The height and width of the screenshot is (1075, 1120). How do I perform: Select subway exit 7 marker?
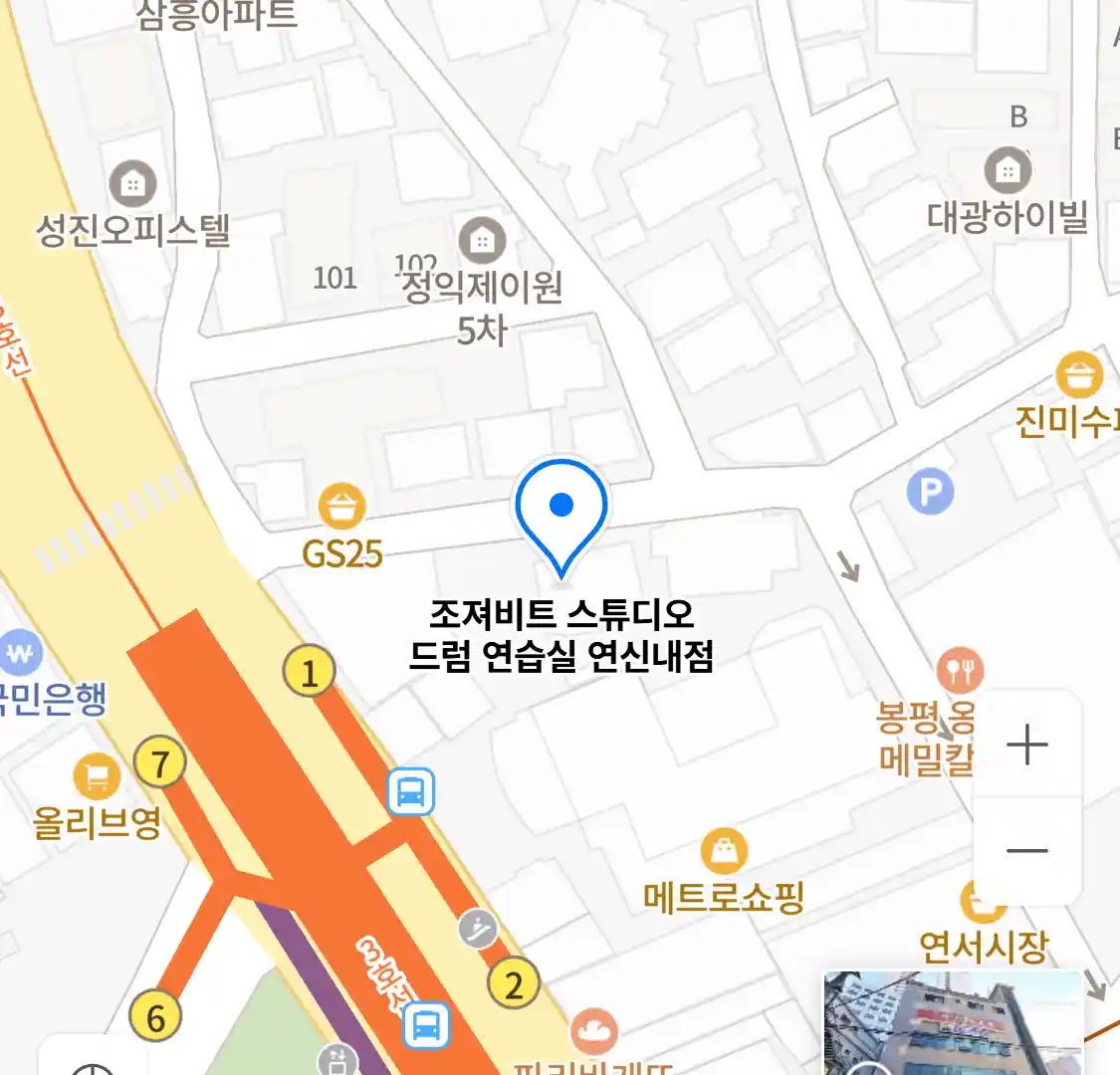click(x=159, y=763)
